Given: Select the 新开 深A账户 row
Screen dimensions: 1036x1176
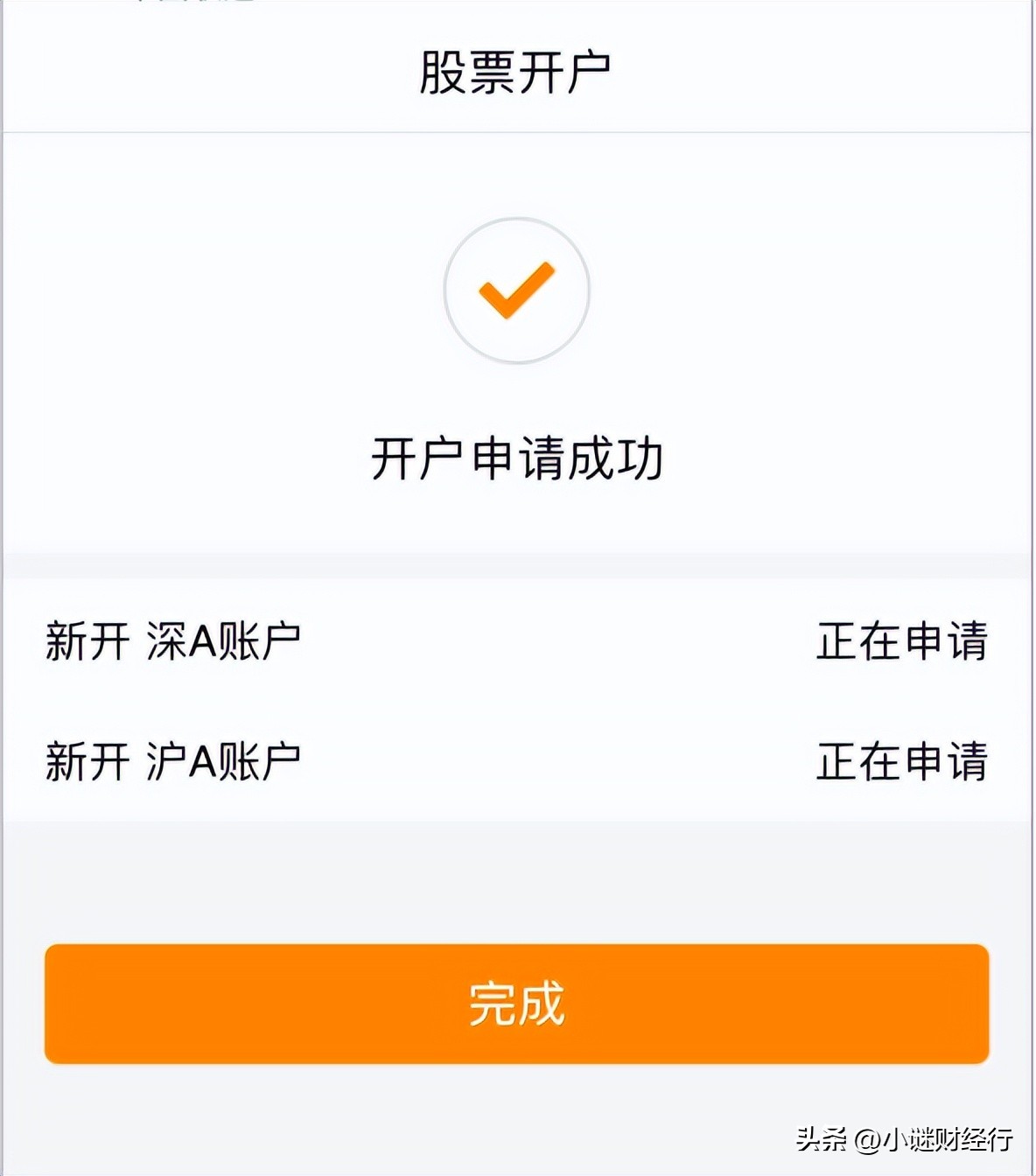Looking at the screenshot, I should click(x=516, y=643).
